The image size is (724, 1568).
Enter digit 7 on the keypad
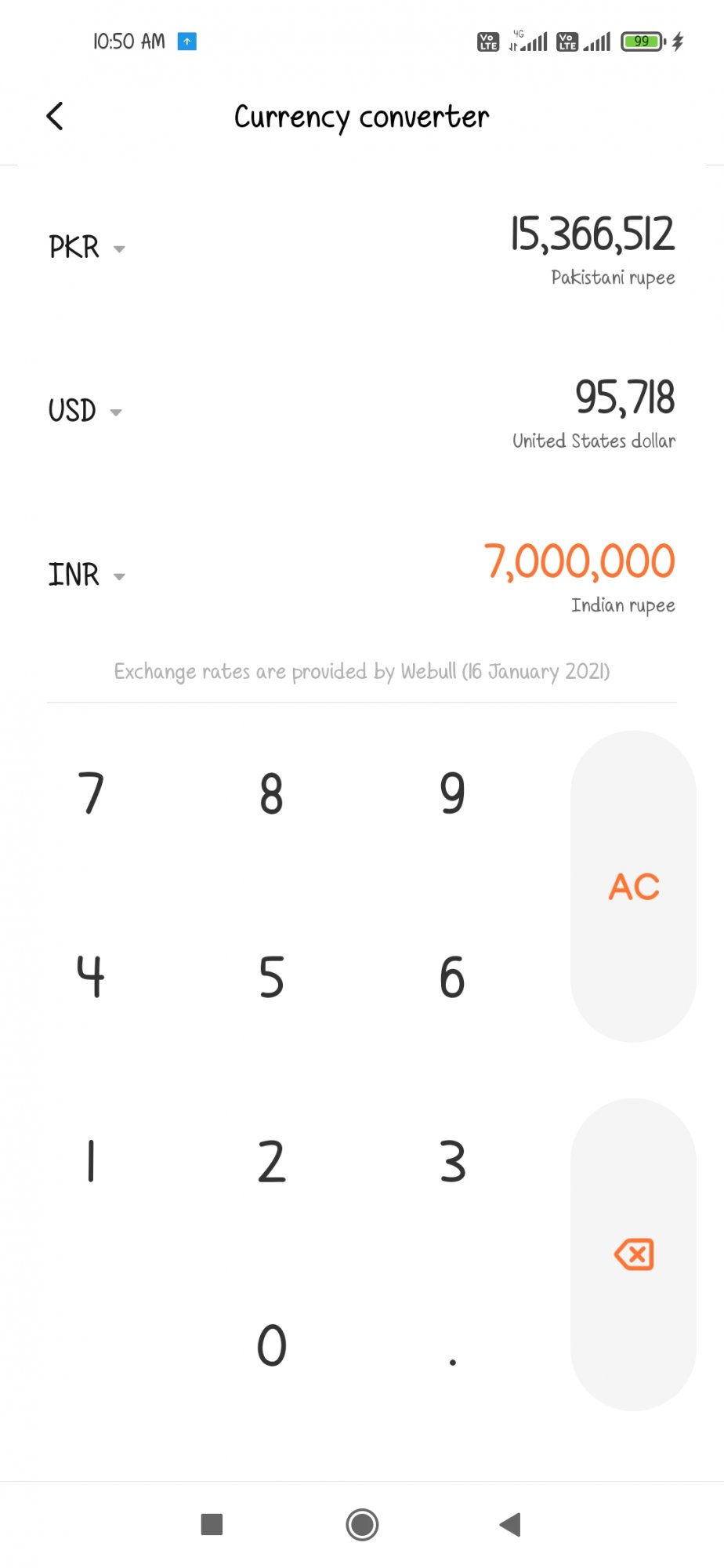(x=91, y=793)
